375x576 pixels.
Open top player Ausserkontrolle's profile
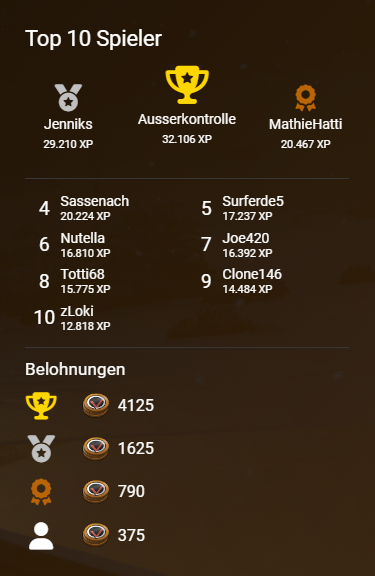pyautogui.click(x=187, y=119)
